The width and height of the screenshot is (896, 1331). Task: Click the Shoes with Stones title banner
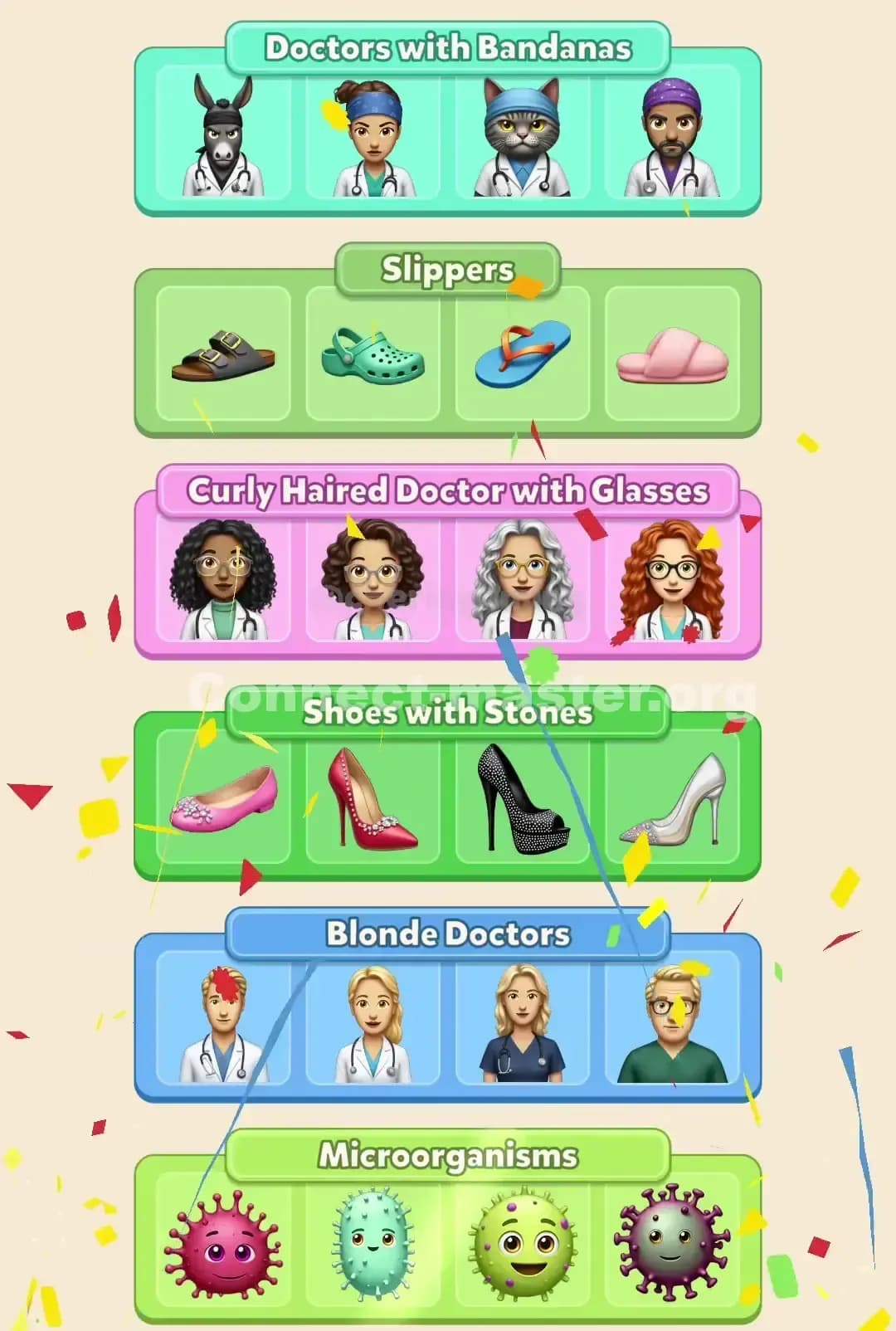pyautogui.click(x=448, y=712)
